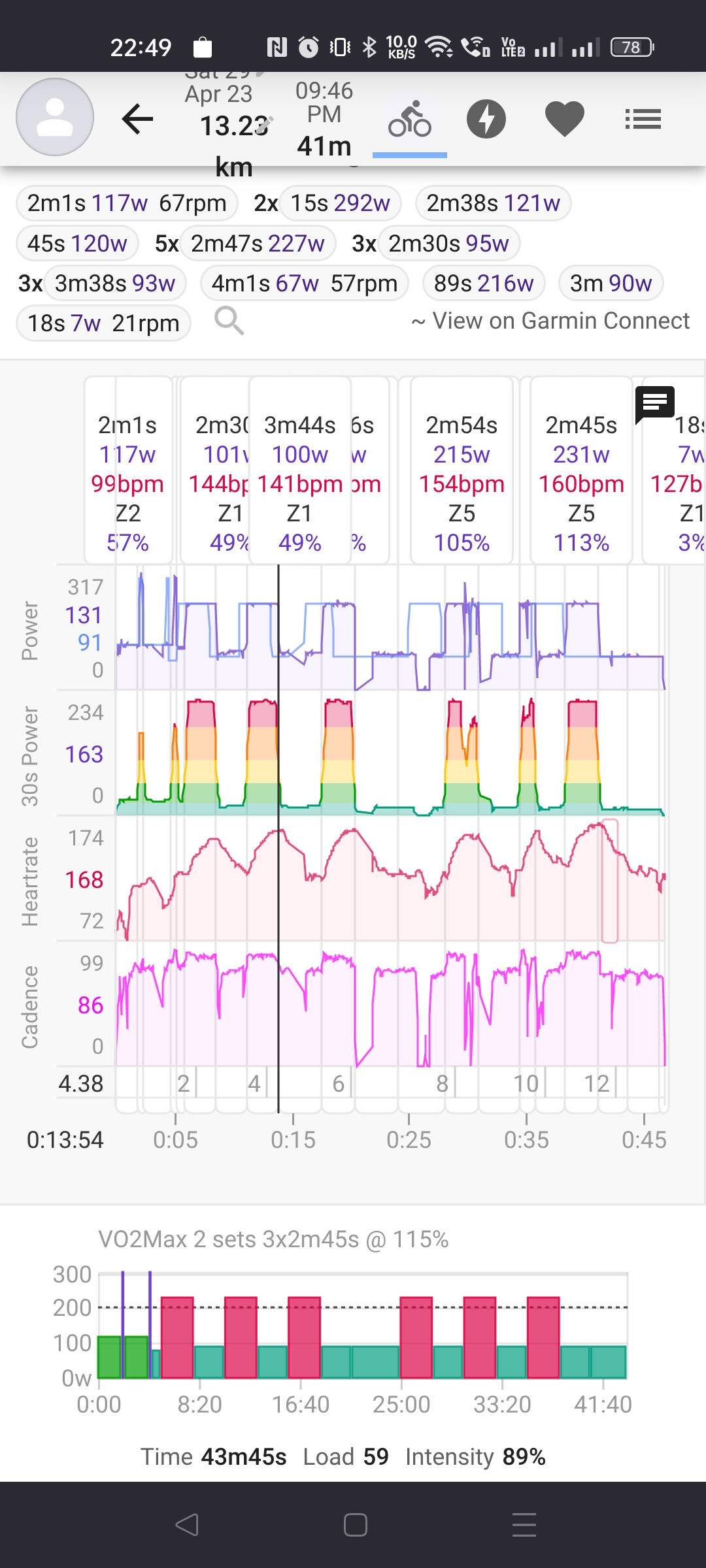Image resolution: width=706 pixels, height=1568 pixels.
Task: Open the power lightning bolt tab
Action: point(486,119)
